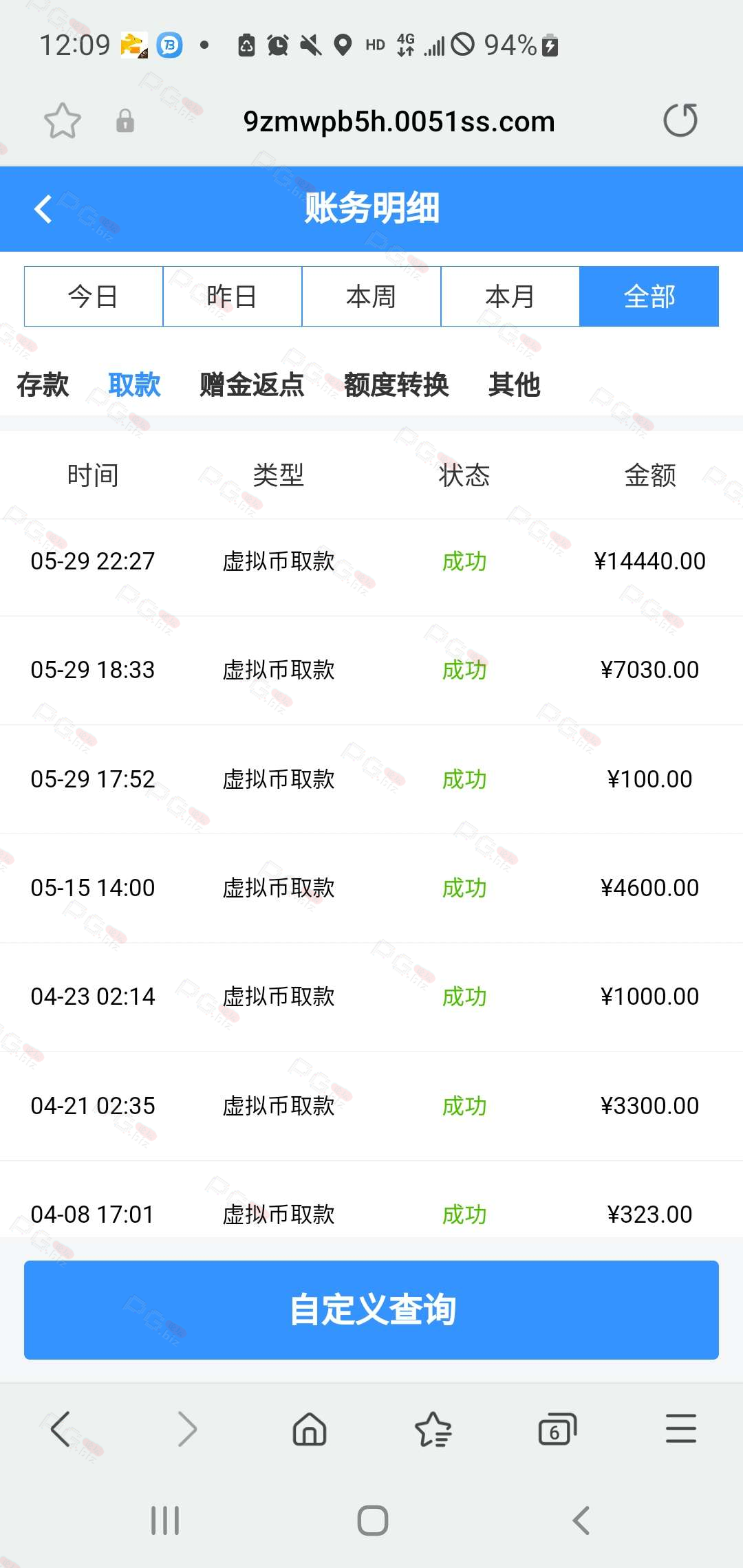Open system recent apps

pyautogui.click(x=165, y=1521)
